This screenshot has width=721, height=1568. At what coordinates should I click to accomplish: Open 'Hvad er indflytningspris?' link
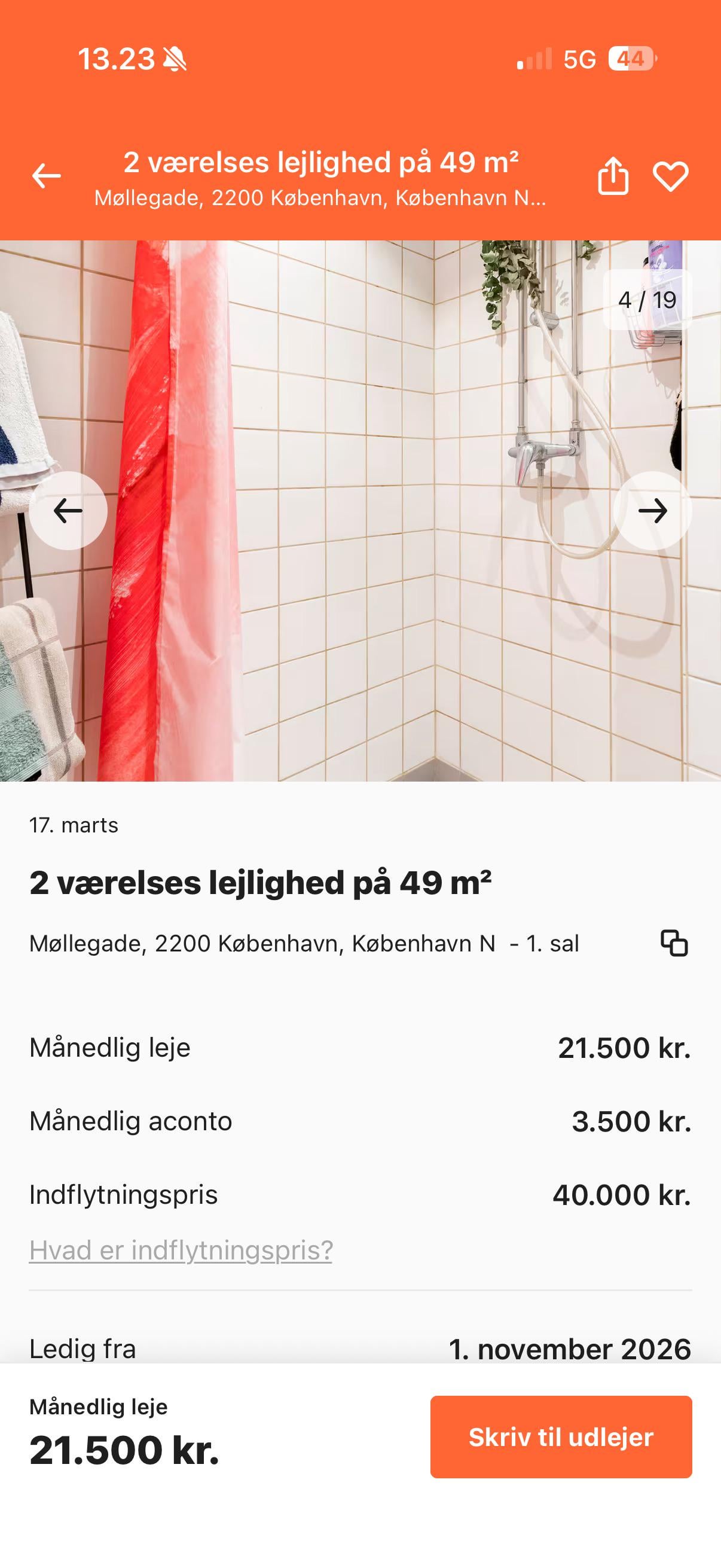tap(181, 1250)
